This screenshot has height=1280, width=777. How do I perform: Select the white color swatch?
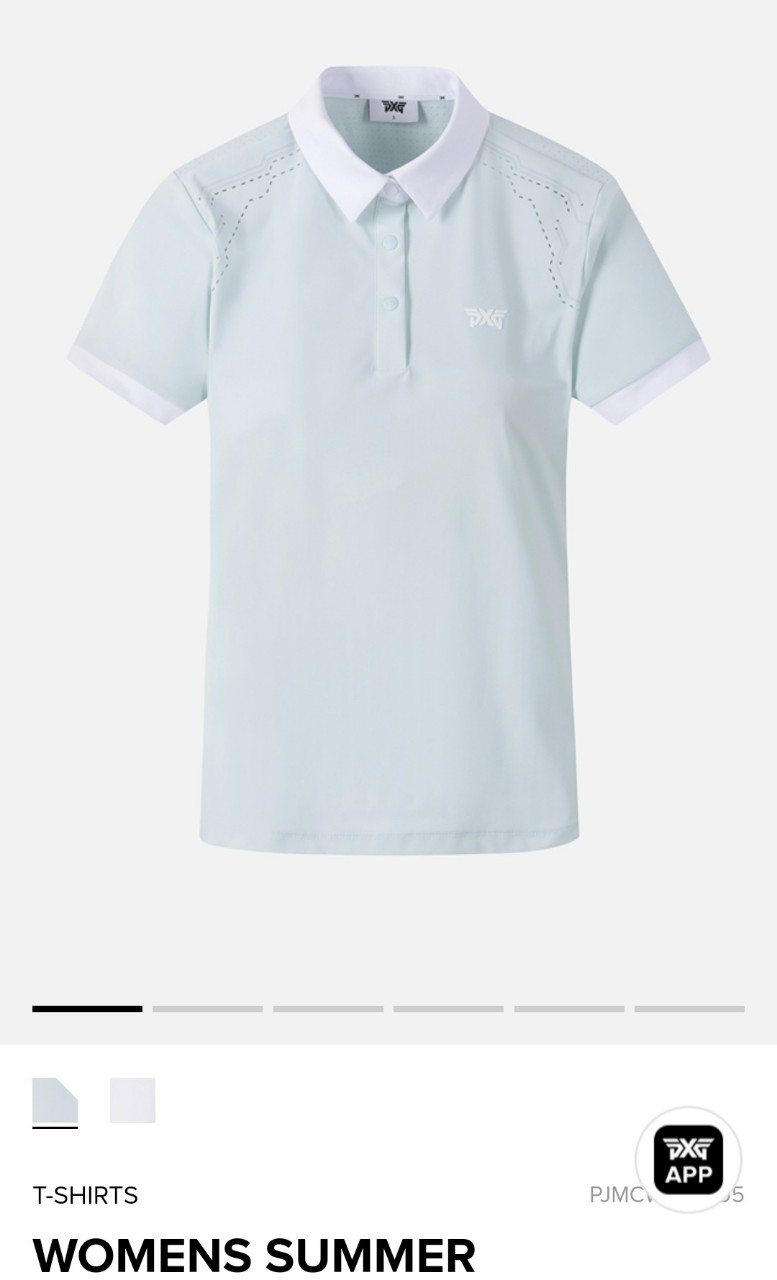click(133, 1100)
